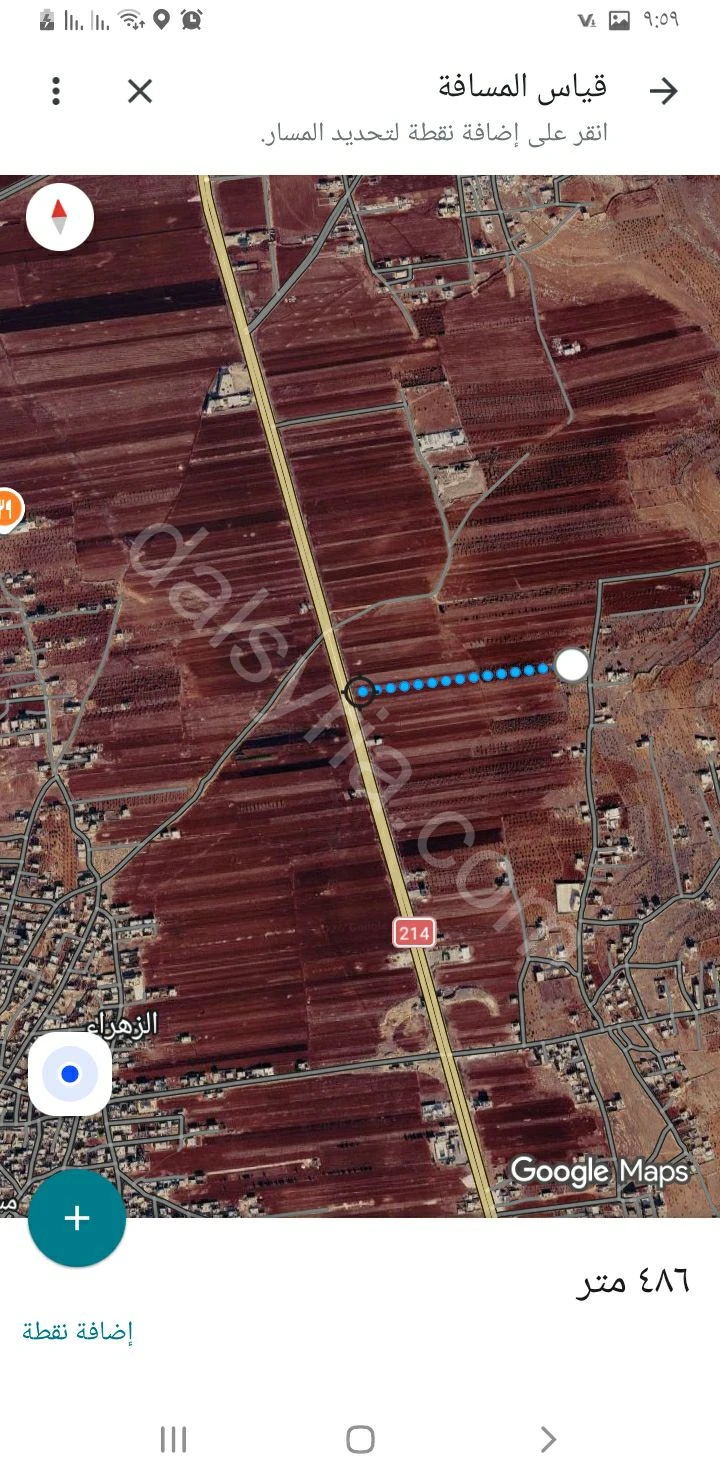The image size is (720, 1480).
Task: Reset map orientation with the compass
Action: pos(60,216)
